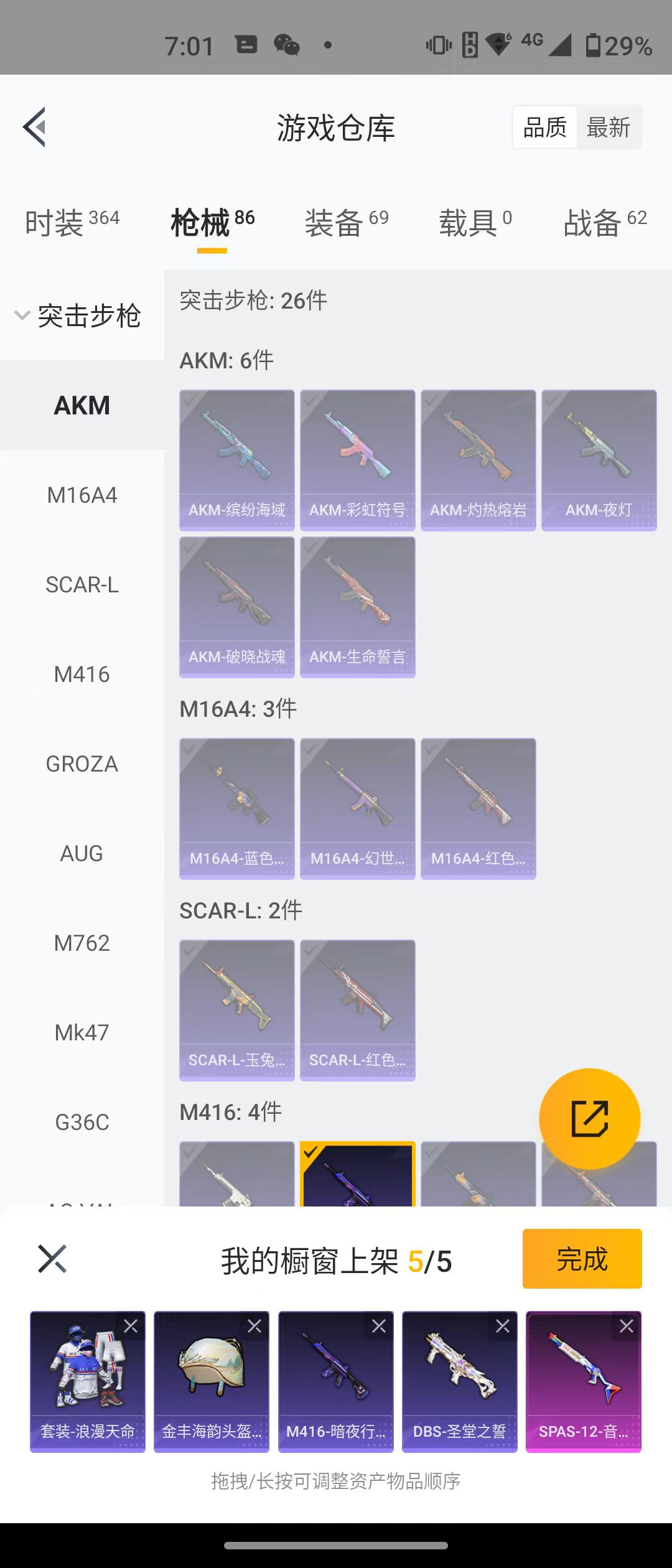The width and height of the screenshot is (672, 1568).
Task: Confirm showcase with 完成 button
Action: [582, 1259]
